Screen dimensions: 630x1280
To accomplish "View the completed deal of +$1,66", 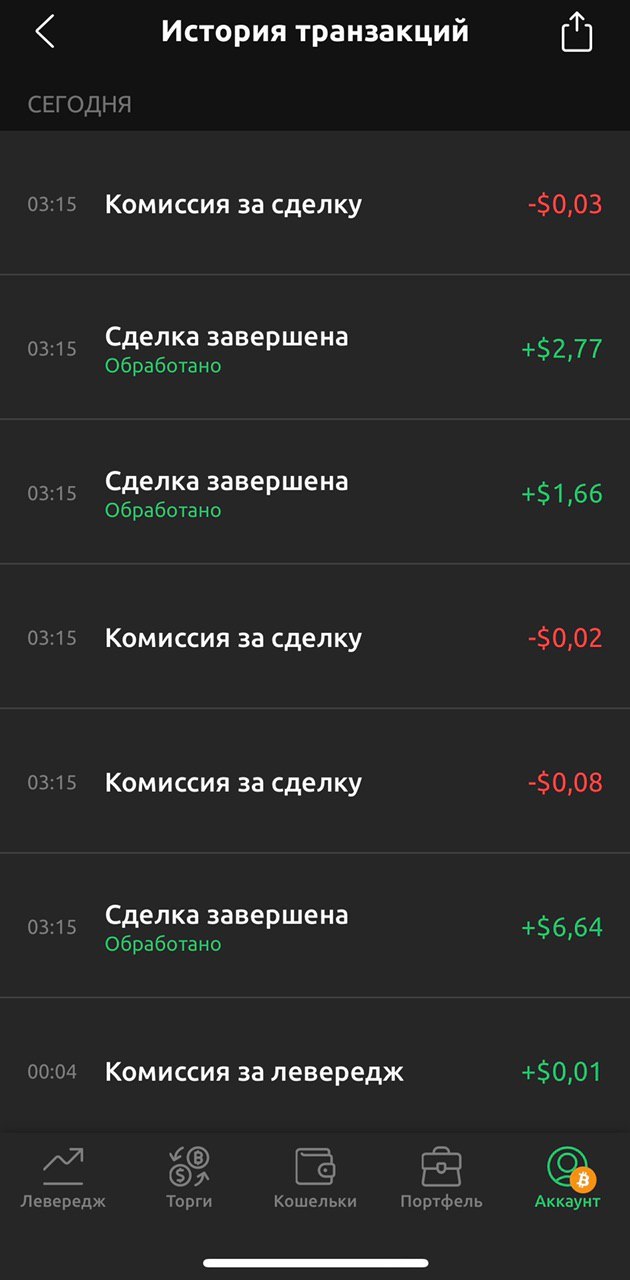I will point(315,492).
